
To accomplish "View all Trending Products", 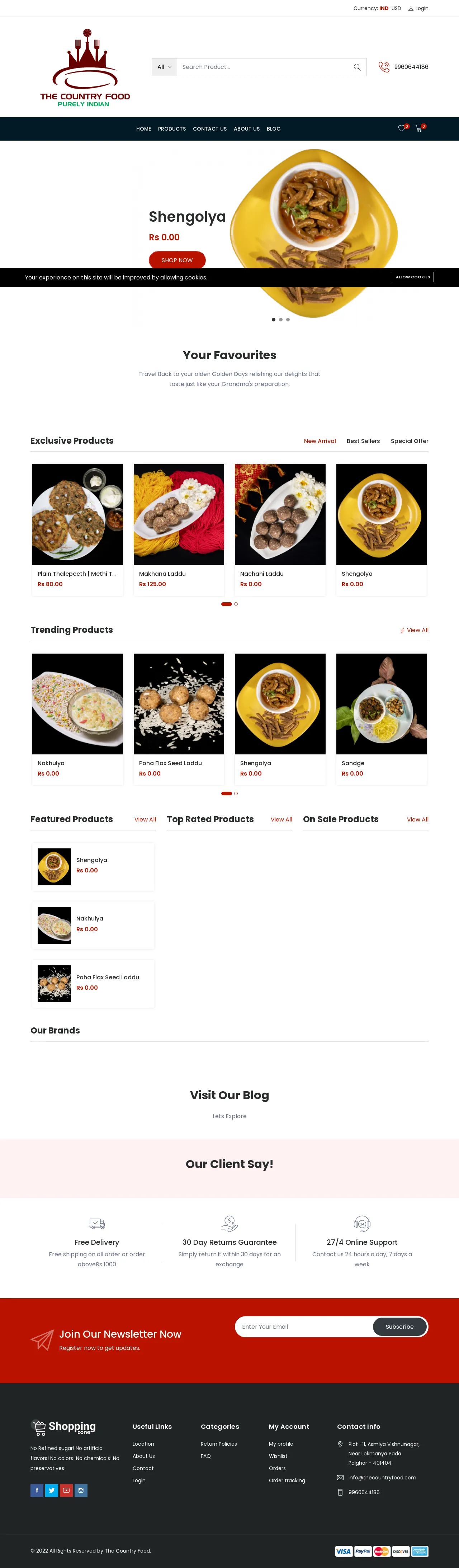I will coord(416,630).
